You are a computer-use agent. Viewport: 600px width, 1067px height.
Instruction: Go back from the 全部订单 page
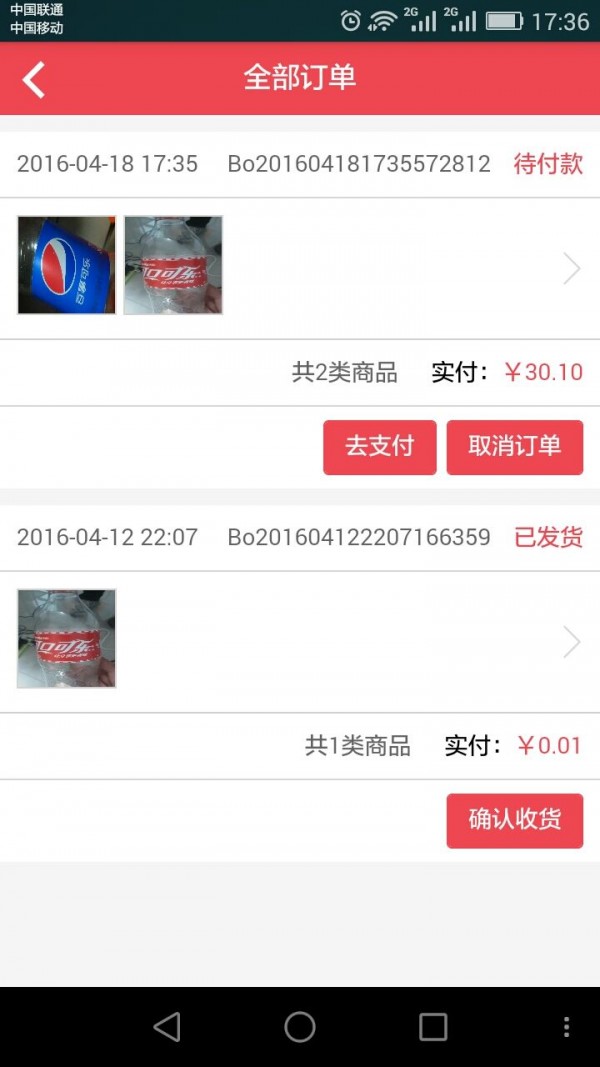click(x=34, y=79)
